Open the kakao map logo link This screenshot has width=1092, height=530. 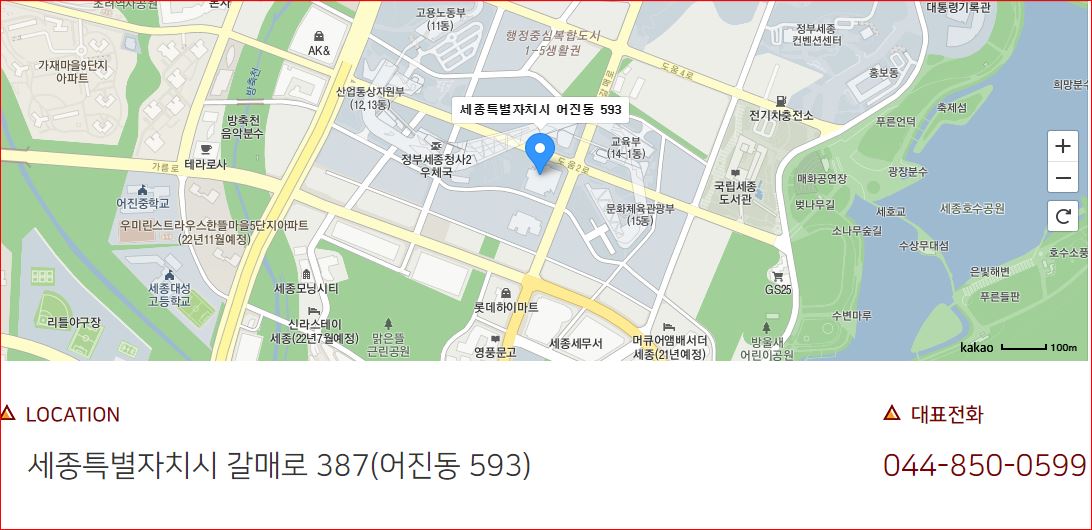[976, 348]
